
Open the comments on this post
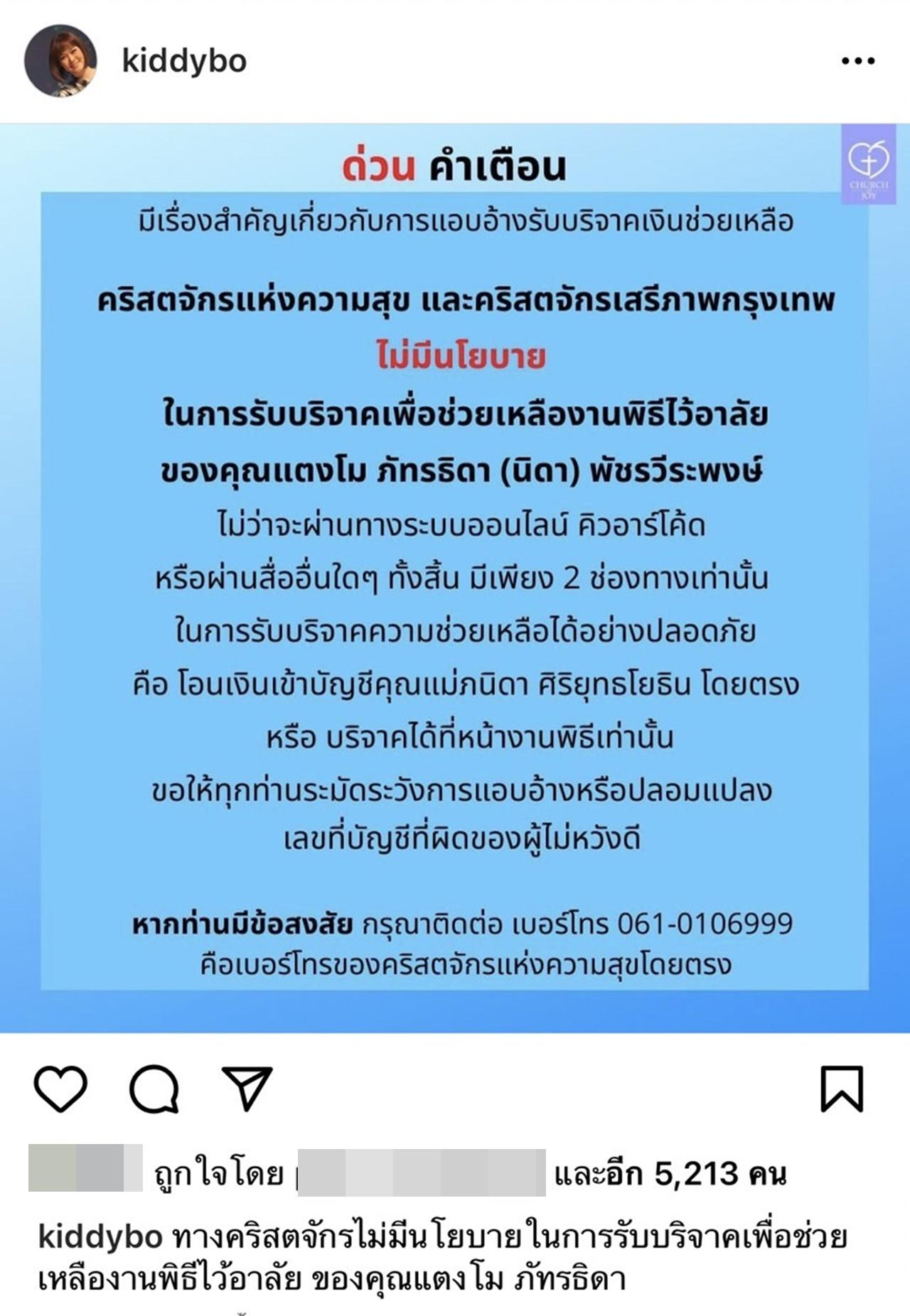point(154,1088)
